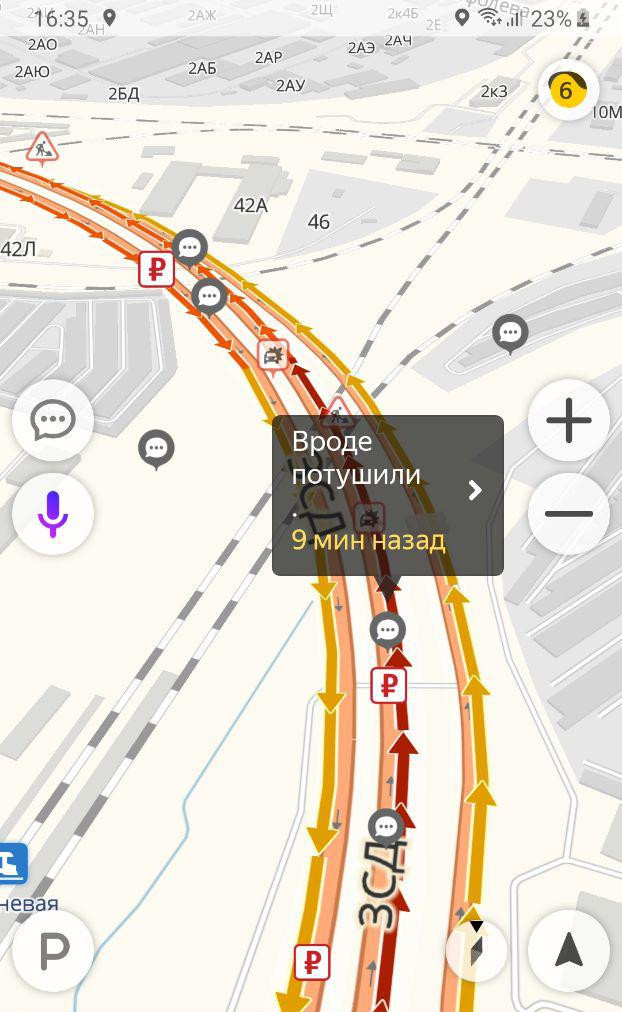Zoom in on the map
This screenshot has width=622, height=1012.
(x=569, y=420)
